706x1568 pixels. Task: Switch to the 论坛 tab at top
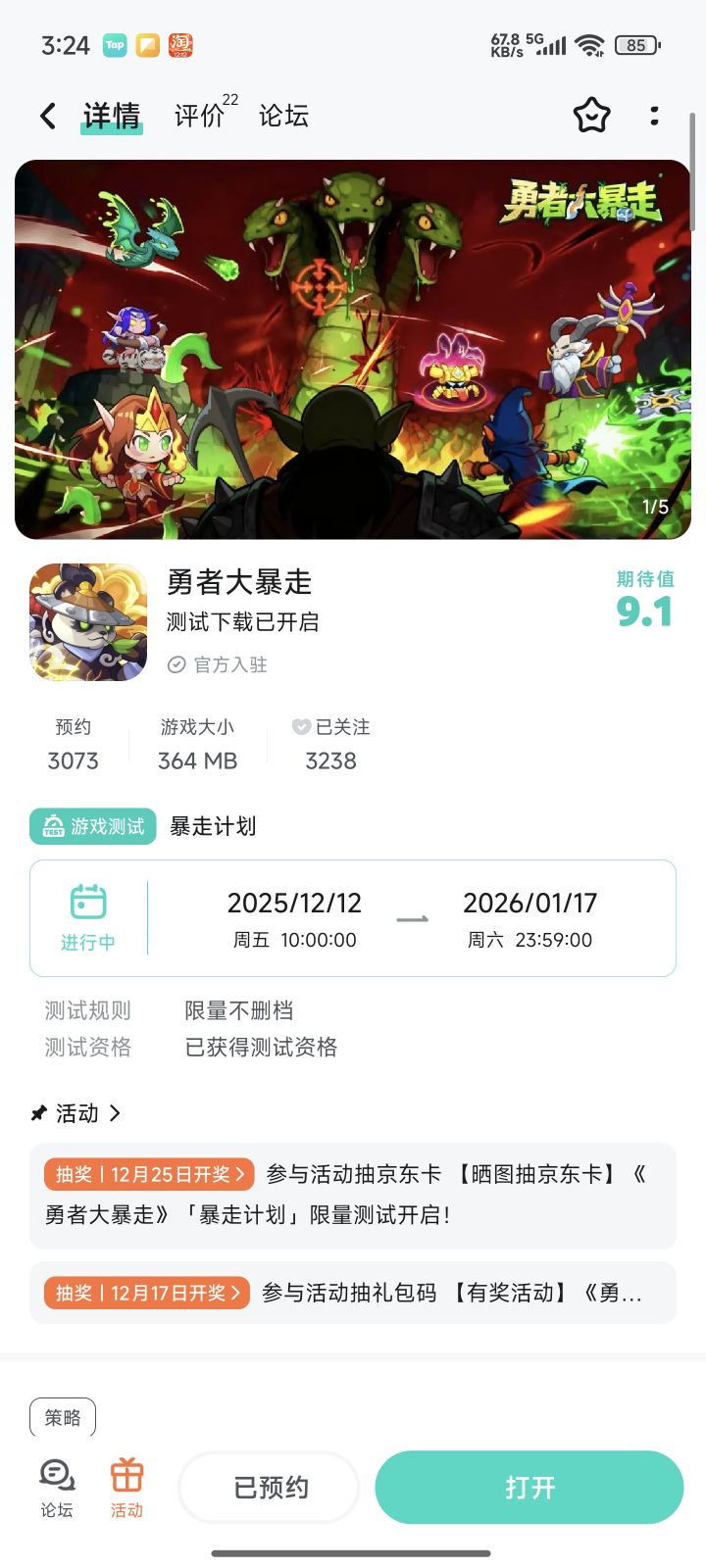pos(283,115)
